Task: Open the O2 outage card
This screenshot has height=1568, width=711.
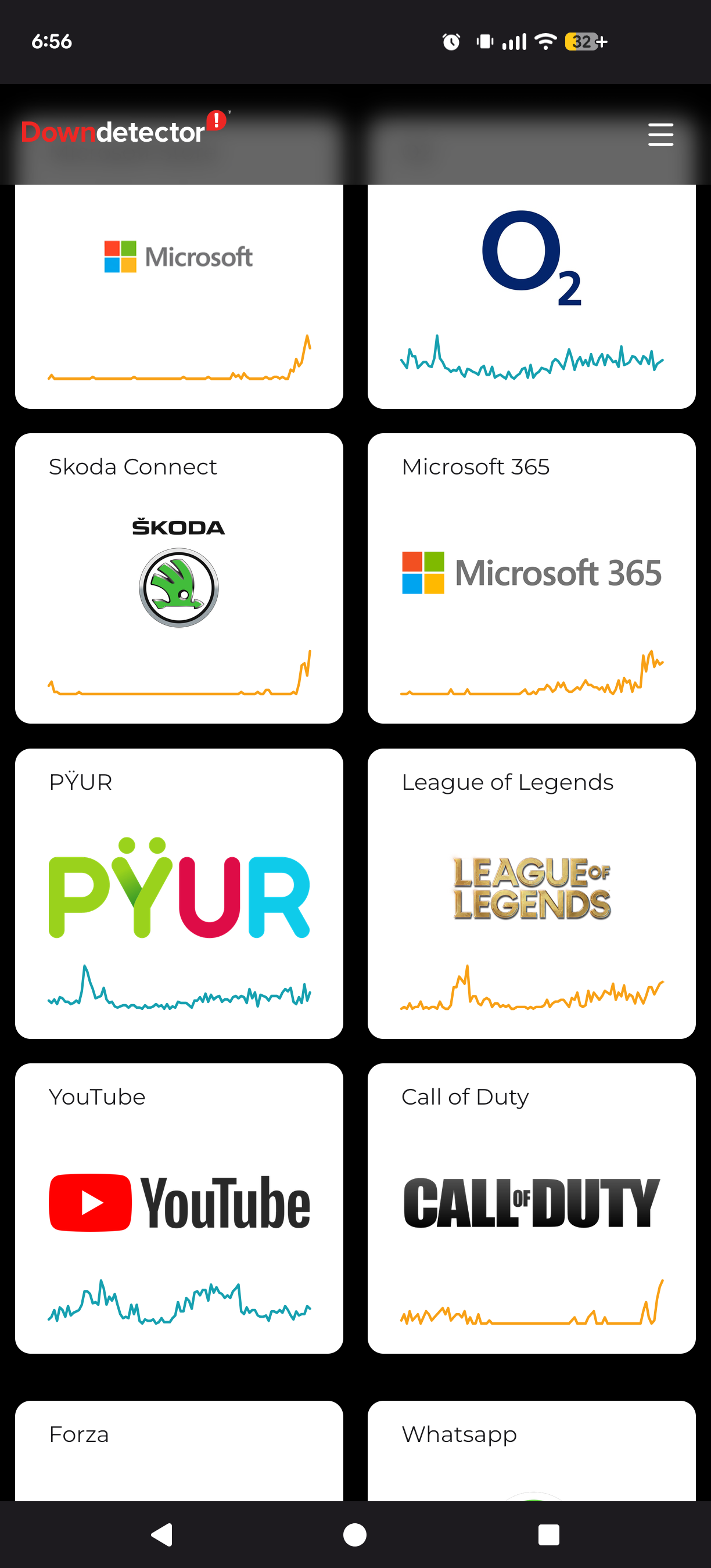Action: click(x=532, y=296)
